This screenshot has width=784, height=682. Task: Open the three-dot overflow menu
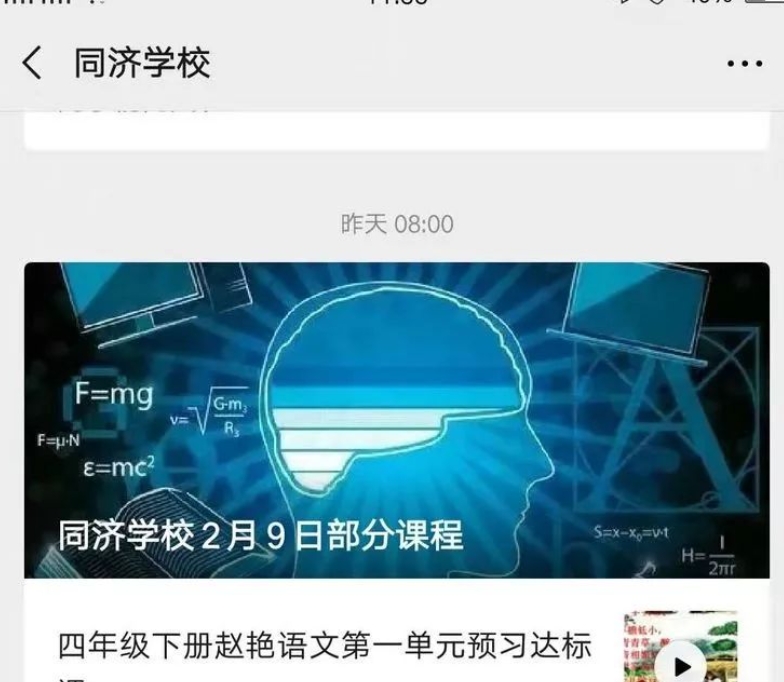(x=743, y=65)
